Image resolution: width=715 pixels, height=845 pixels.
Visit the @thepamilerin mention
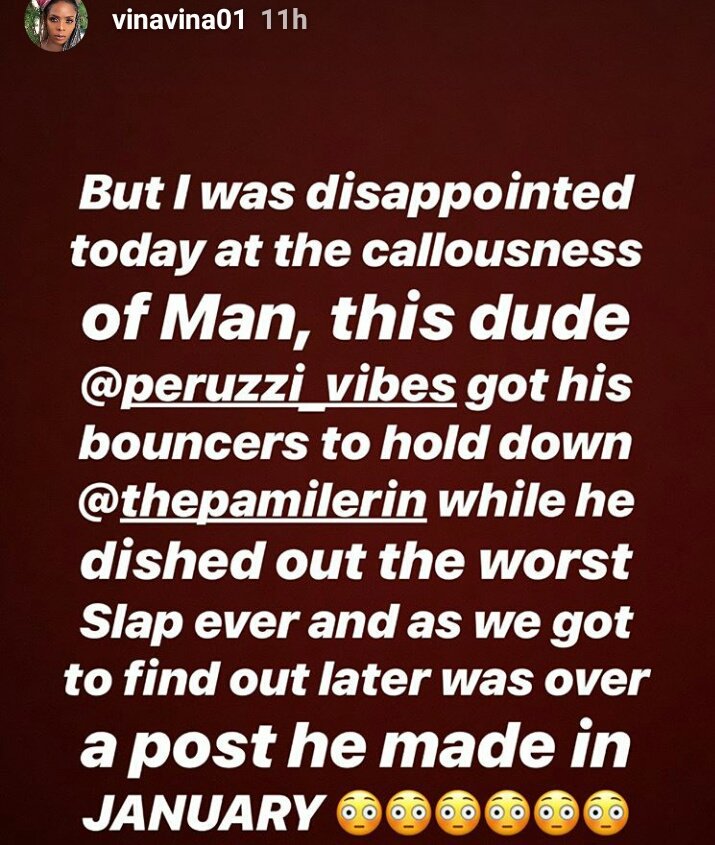[254, 499]
